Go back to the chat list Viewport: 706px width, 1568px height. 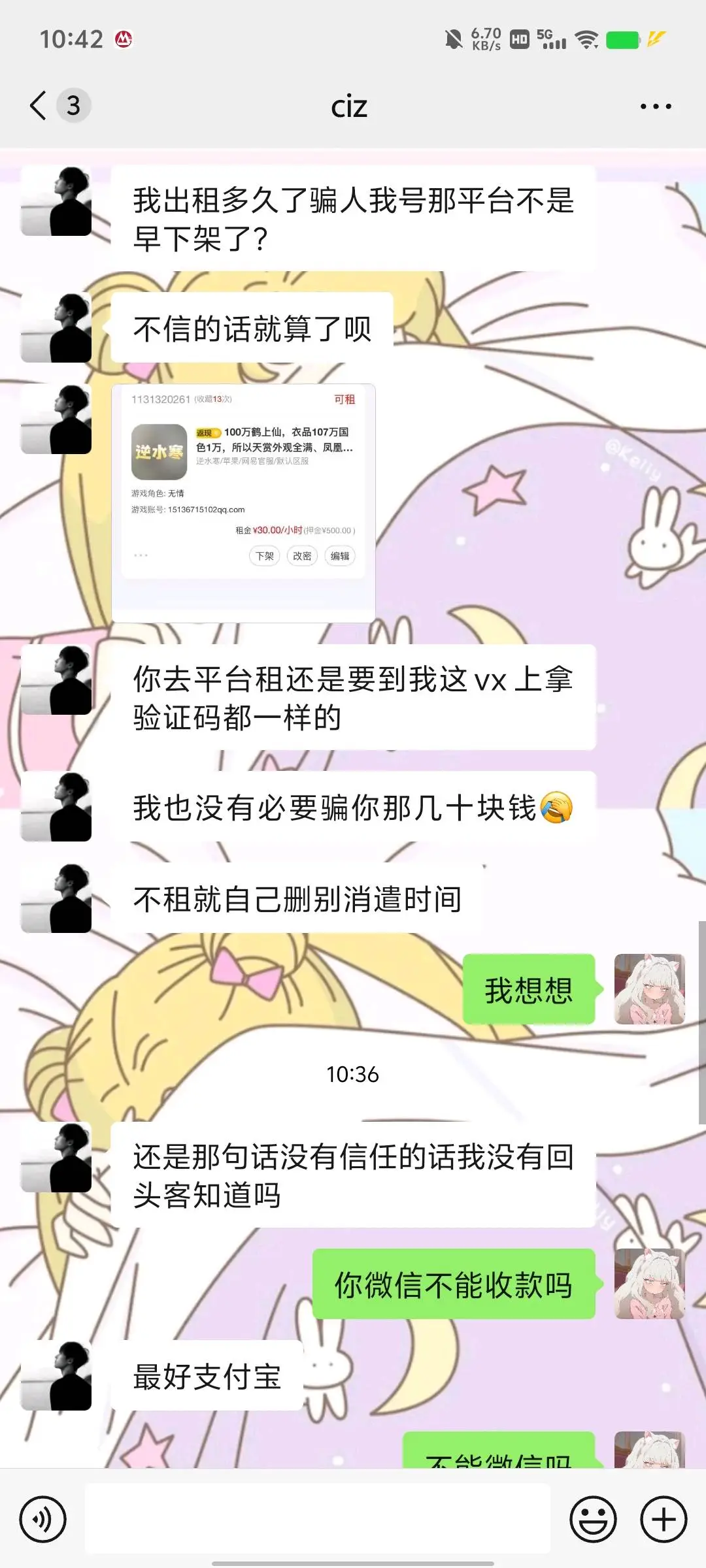(39, 105)
